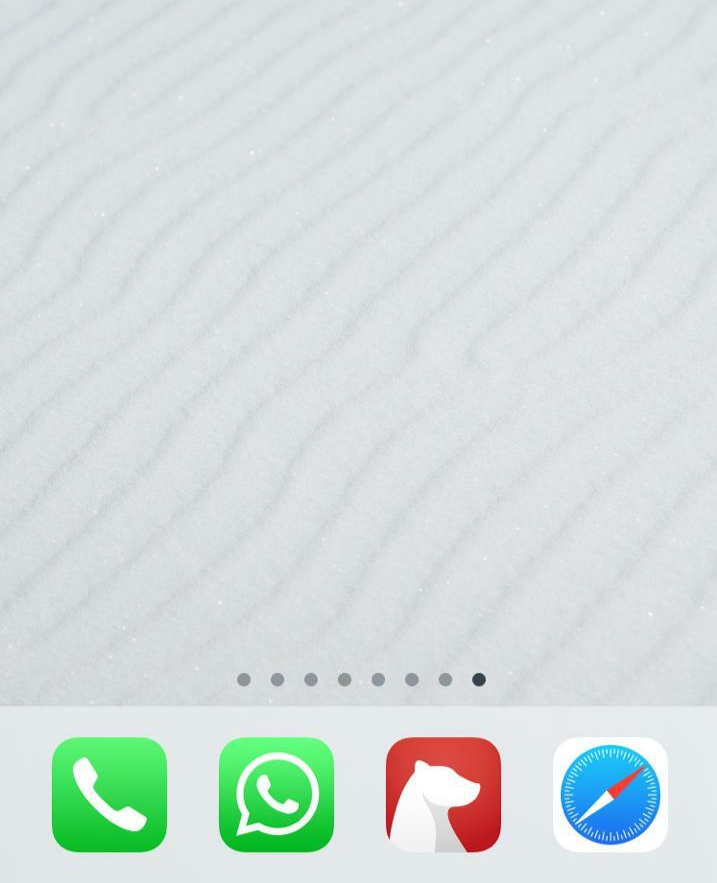Launch WhatsApp from the dock
Viewport: 717px width, 883px height.
coord(276,795)
